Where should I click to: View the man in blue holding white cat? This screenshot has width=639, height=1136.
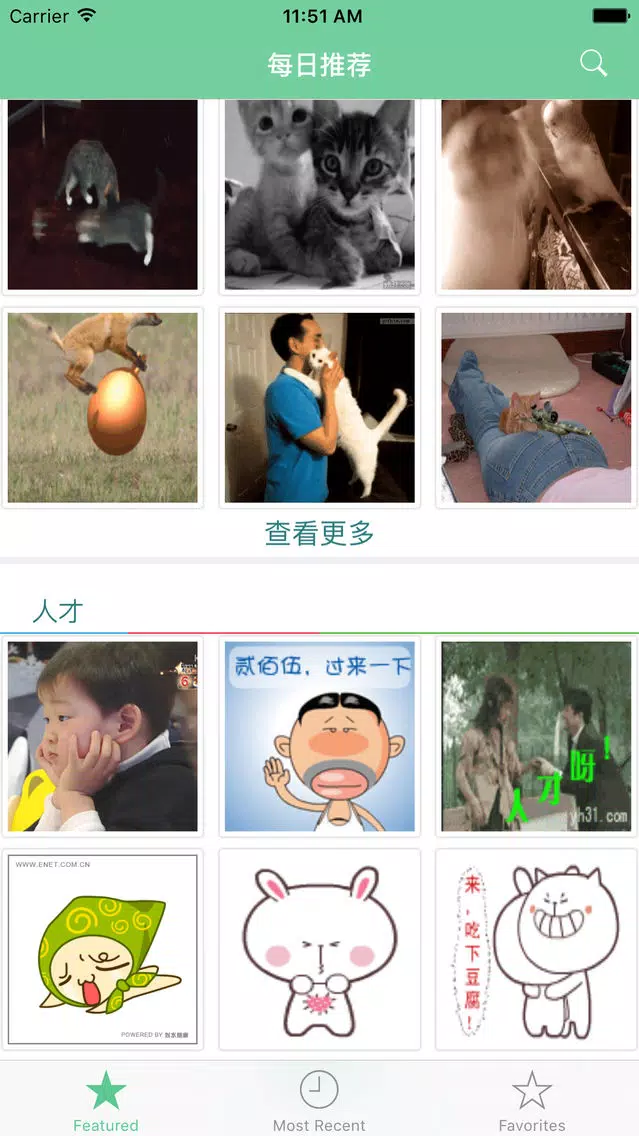(319, 407)
